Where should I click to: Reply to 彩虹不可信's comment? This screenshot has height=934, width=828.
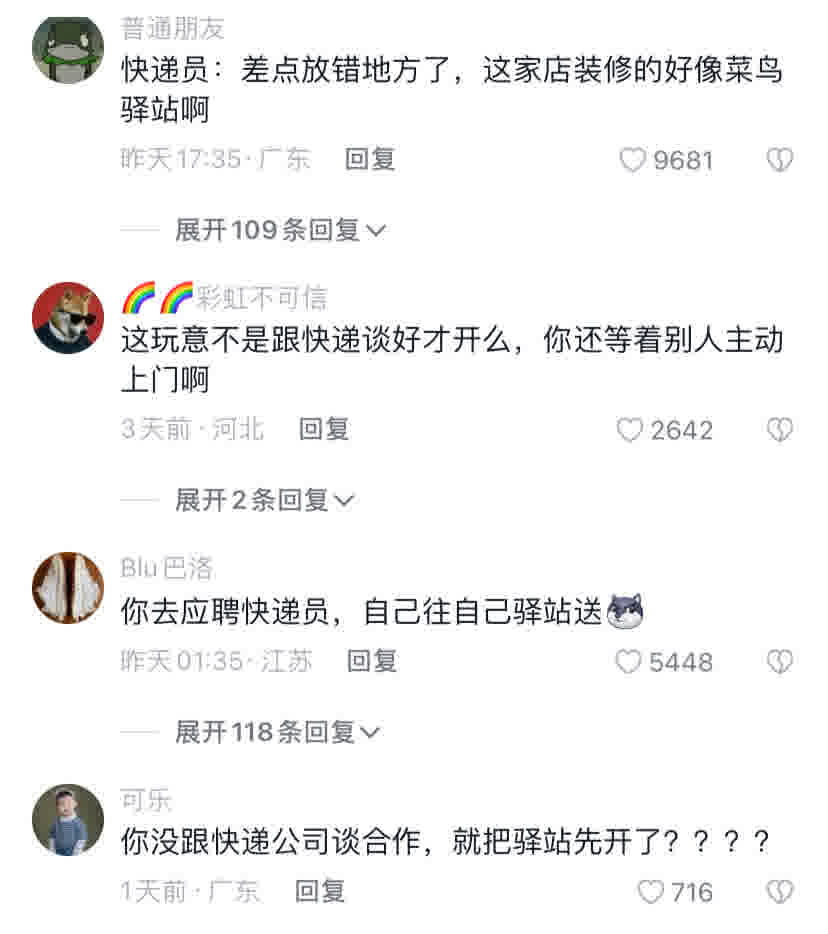point(324,429)
